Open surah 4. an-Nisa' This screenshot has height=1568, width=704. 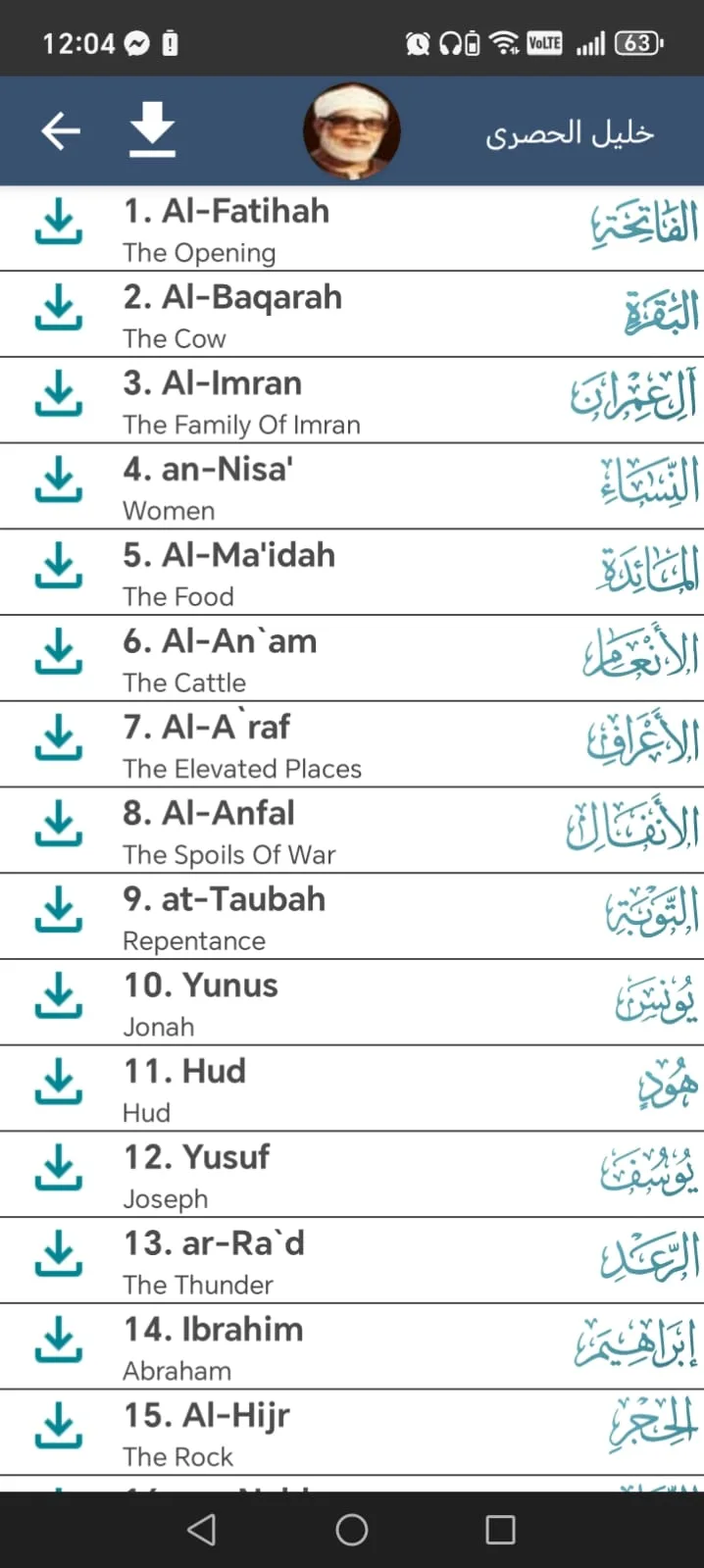tap(352, 487)
